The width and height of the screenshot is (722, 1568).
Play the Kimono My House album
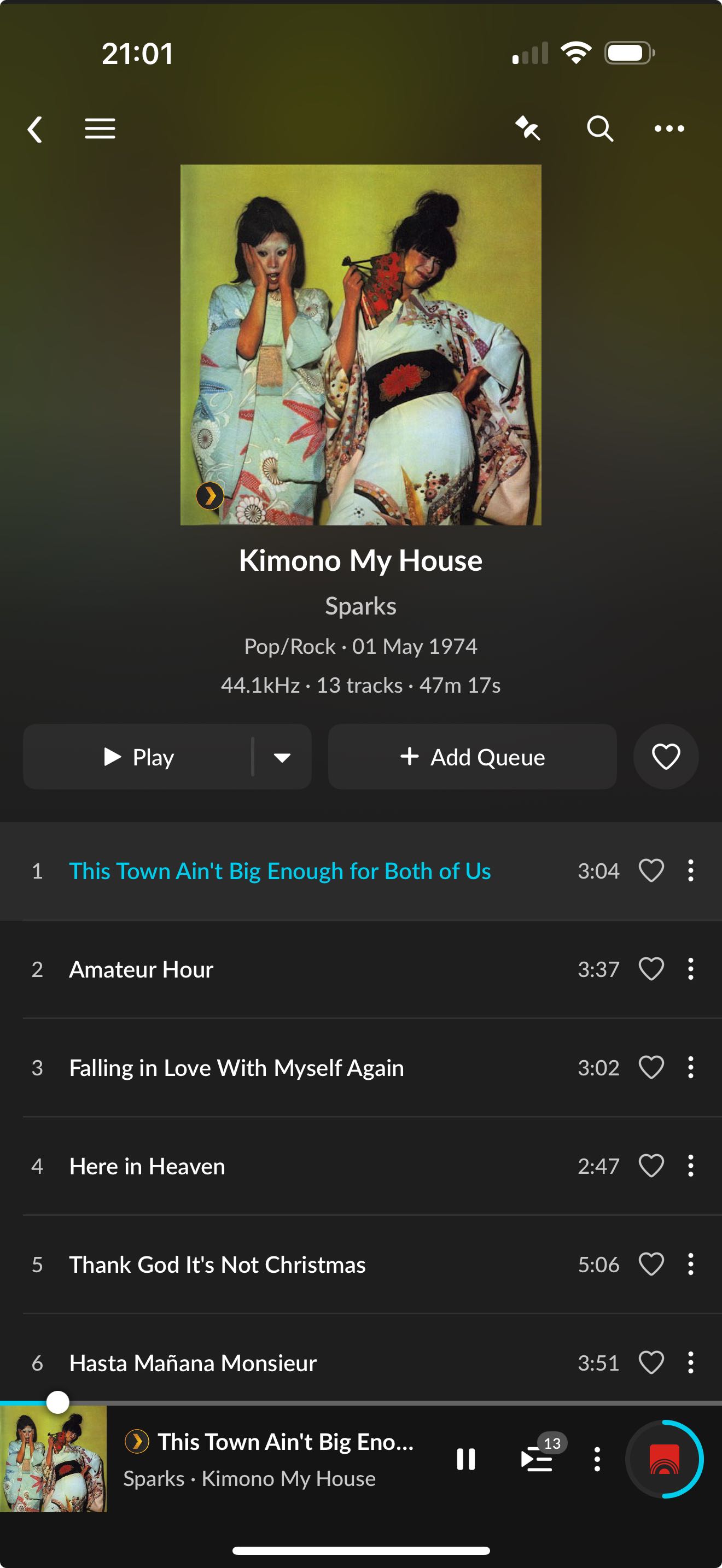pyautogui.click(x=139, y=757)
